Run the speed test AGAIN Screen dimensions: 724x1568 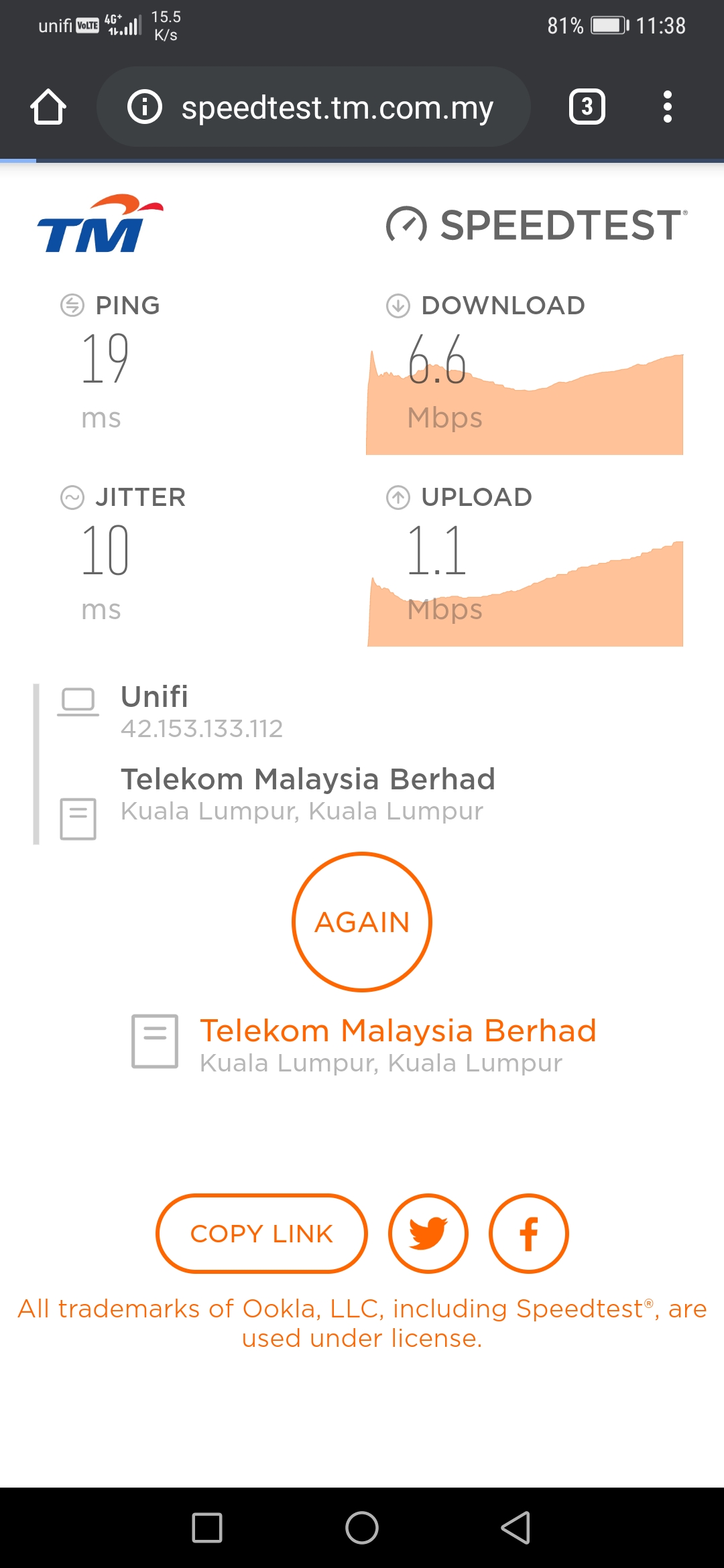tap(362, 922)
